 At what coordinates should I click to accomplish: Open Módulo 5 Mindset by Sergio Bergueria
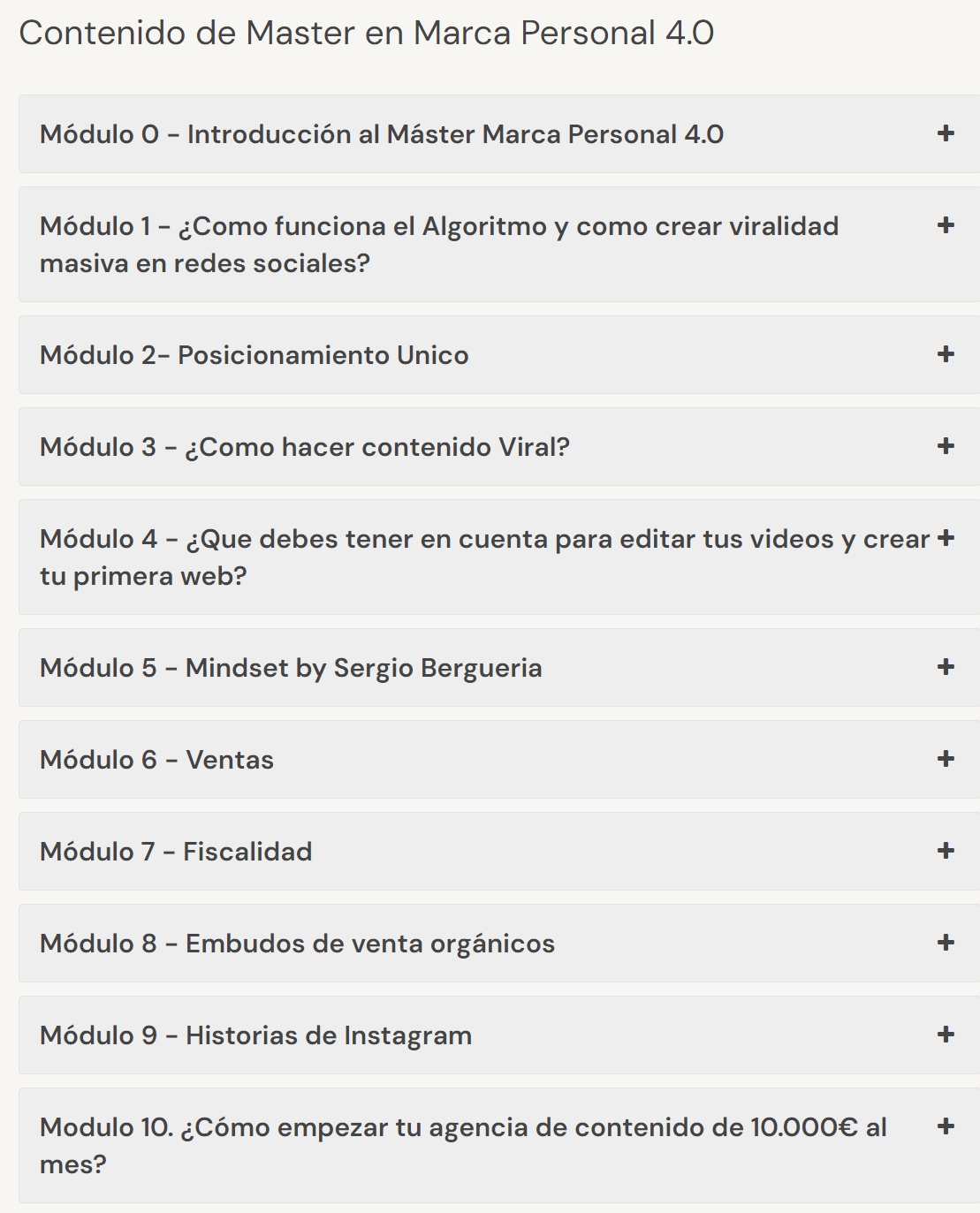coord(946,667)
